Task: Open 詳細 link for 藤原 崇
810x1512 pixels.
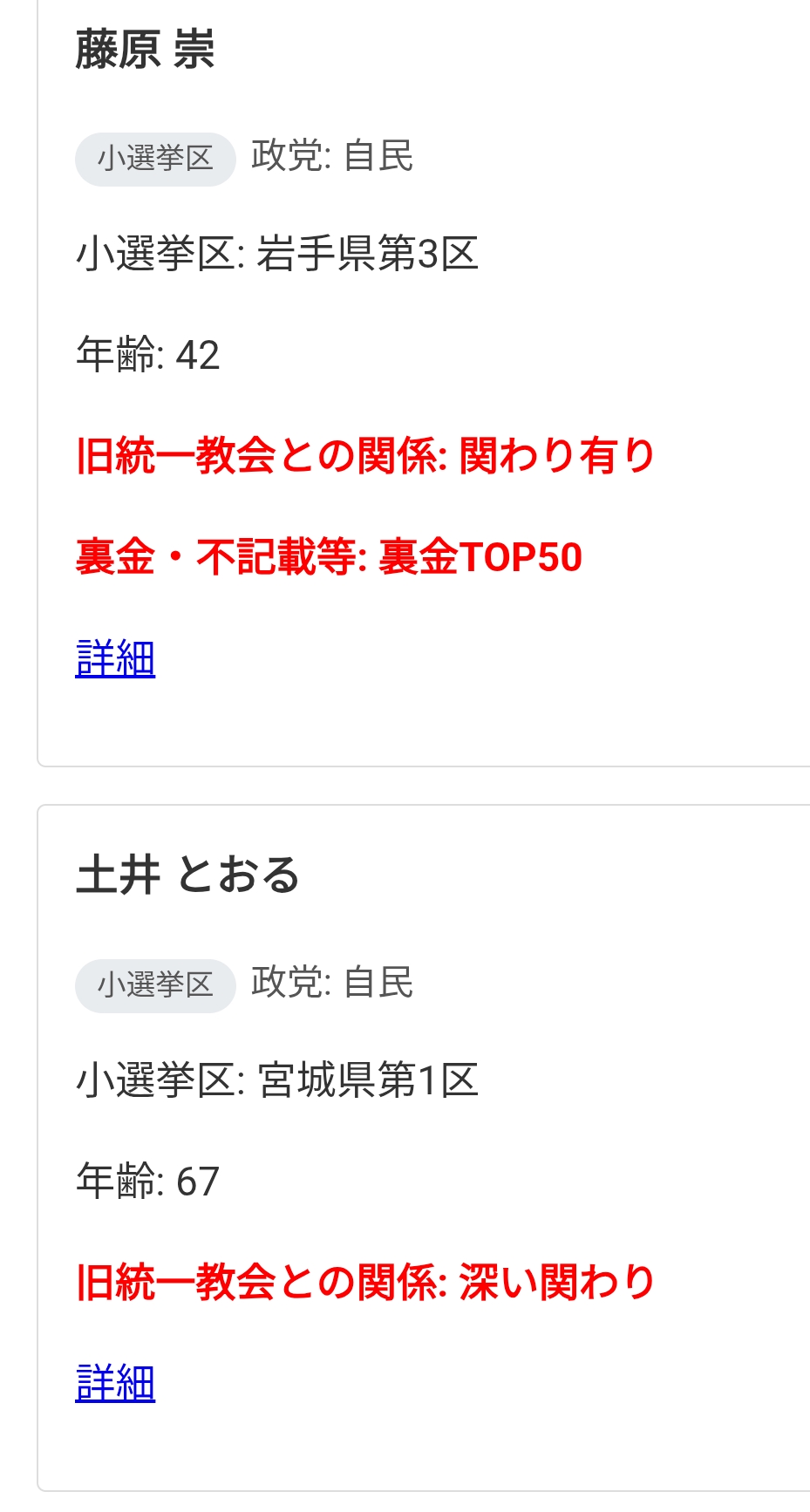Action: [115, 658]
